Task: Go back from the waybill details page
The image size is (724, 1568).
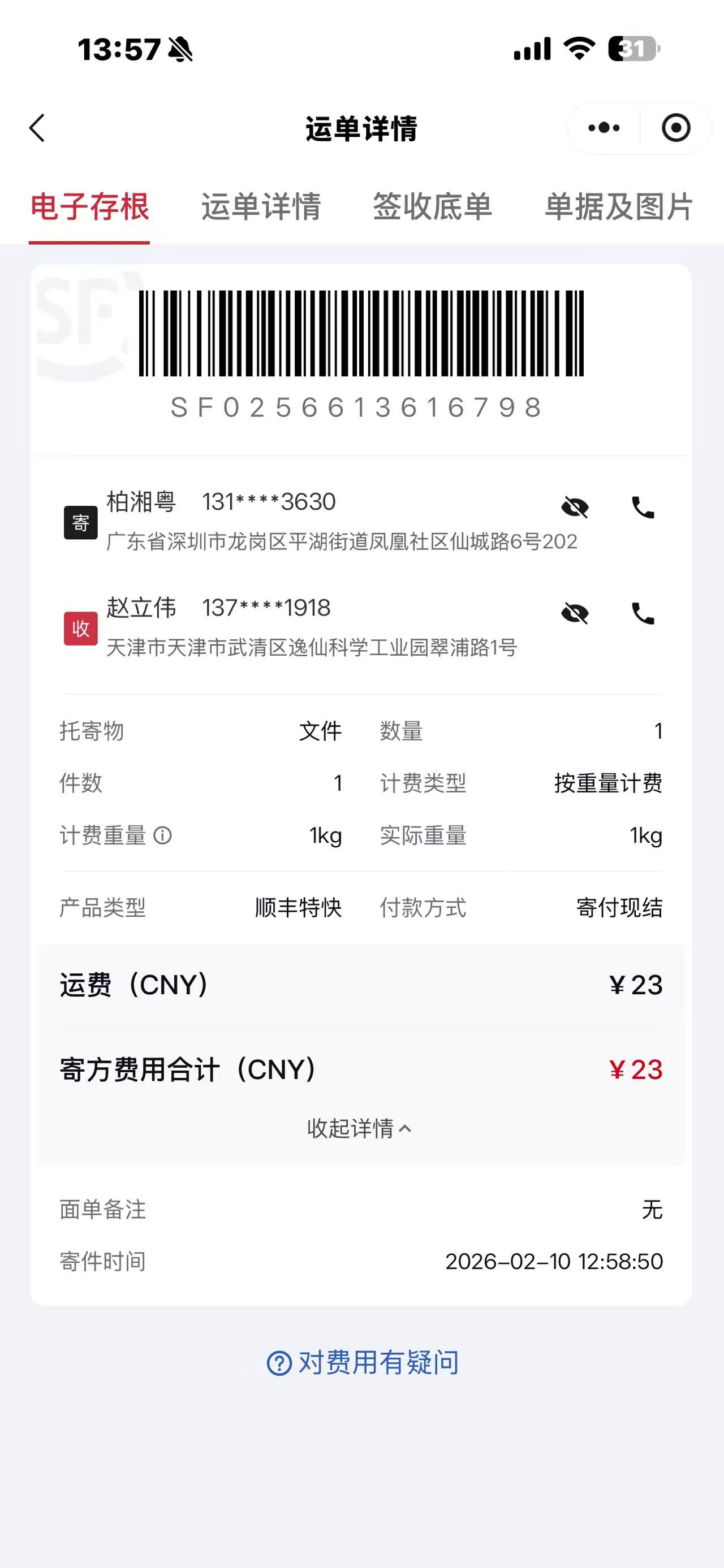Action: click(x=38, y=128)
